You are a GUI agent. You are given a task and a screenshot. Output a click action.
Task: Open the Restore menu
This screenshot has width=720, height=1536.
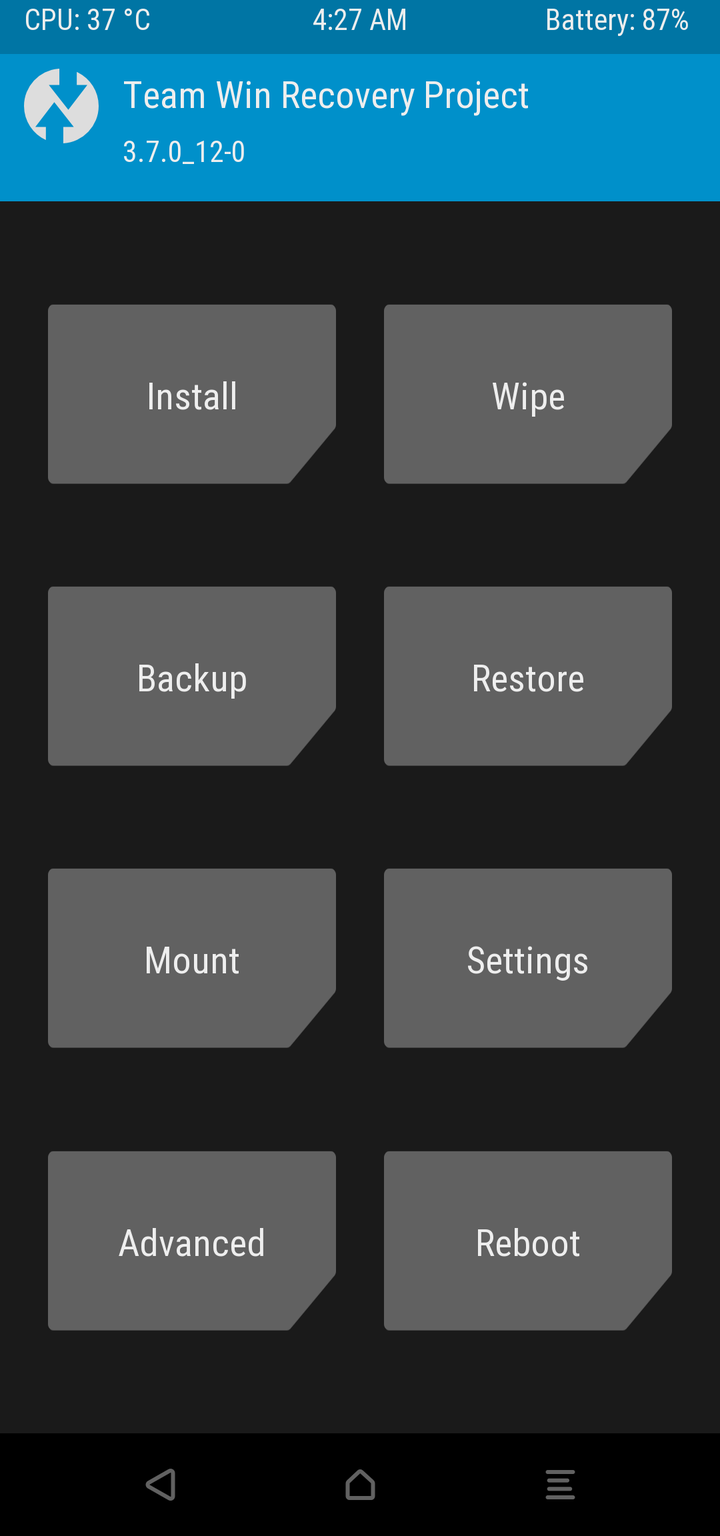(528, 676)
